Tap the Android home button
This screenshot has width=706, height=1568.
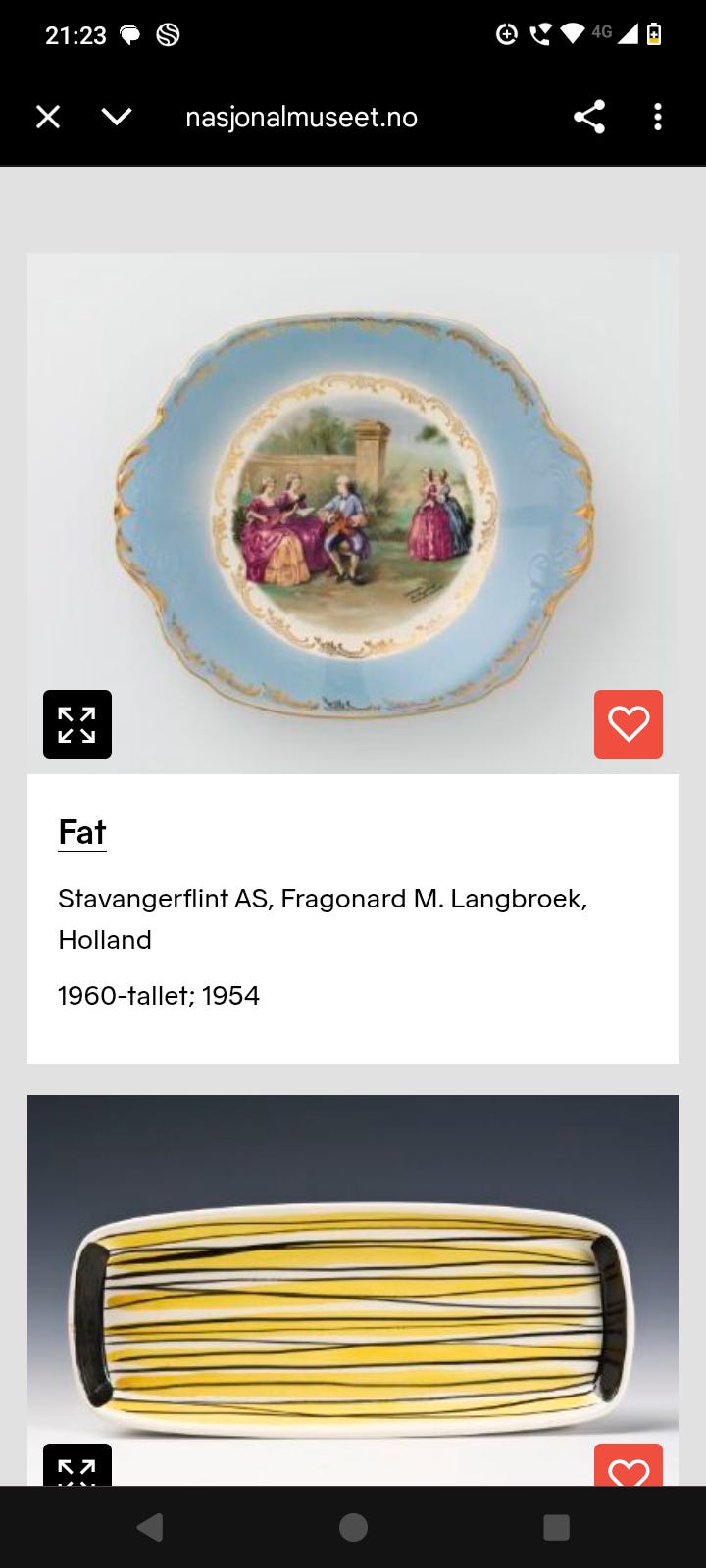click(x=353, y=1526)
